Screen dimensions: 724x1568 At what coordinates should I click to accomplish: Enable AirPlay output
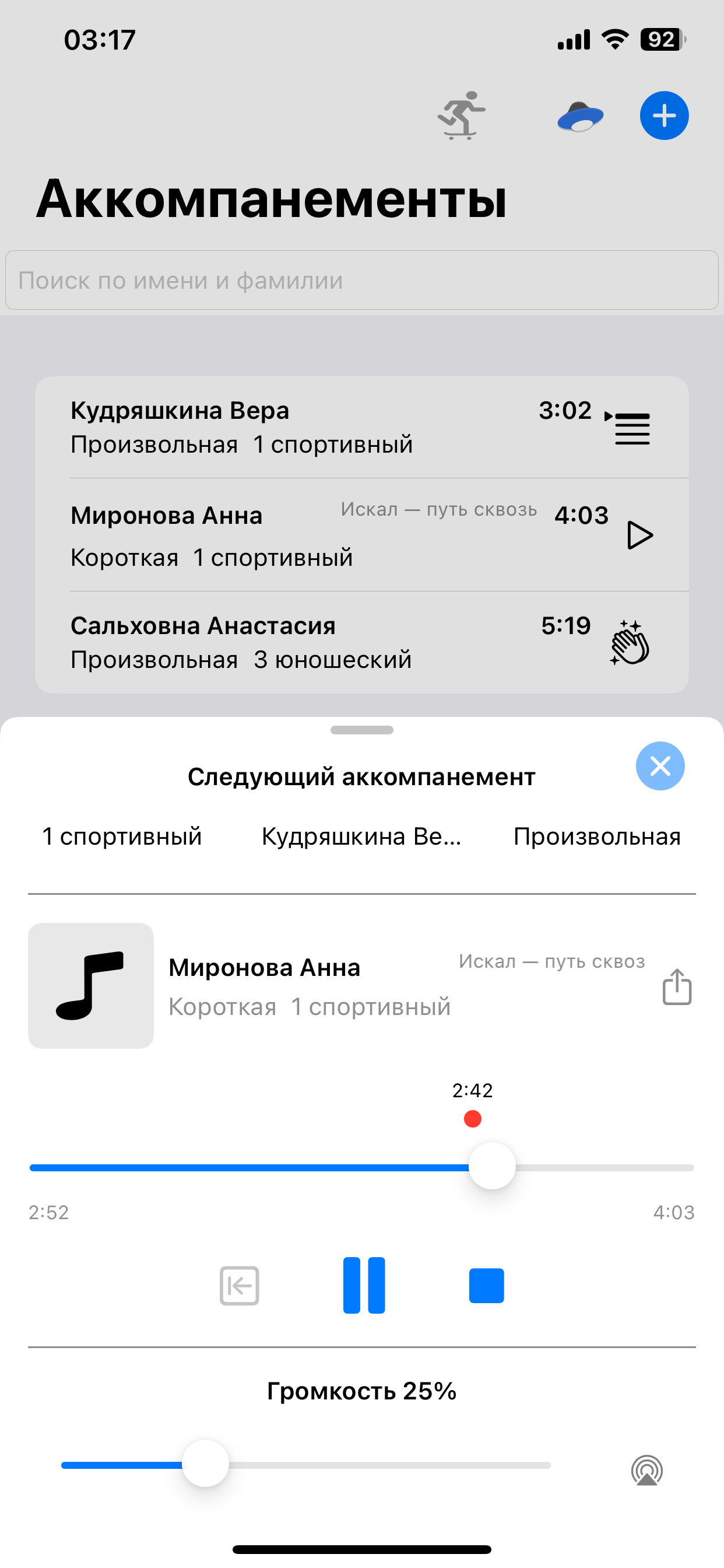(x=647, y=1471)
